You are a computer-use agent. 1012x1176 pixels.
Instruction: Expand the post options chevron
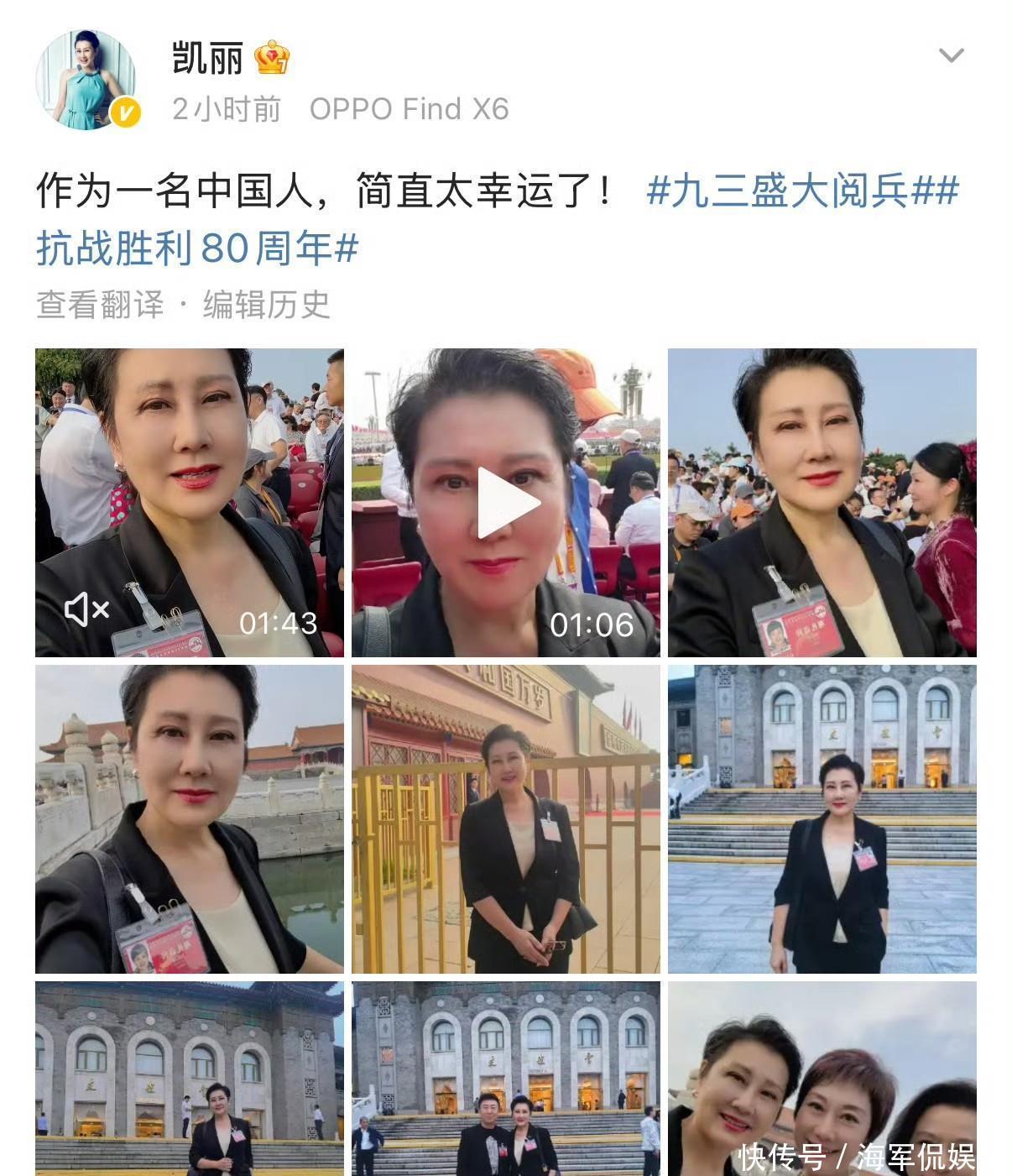tap(950, 56)
